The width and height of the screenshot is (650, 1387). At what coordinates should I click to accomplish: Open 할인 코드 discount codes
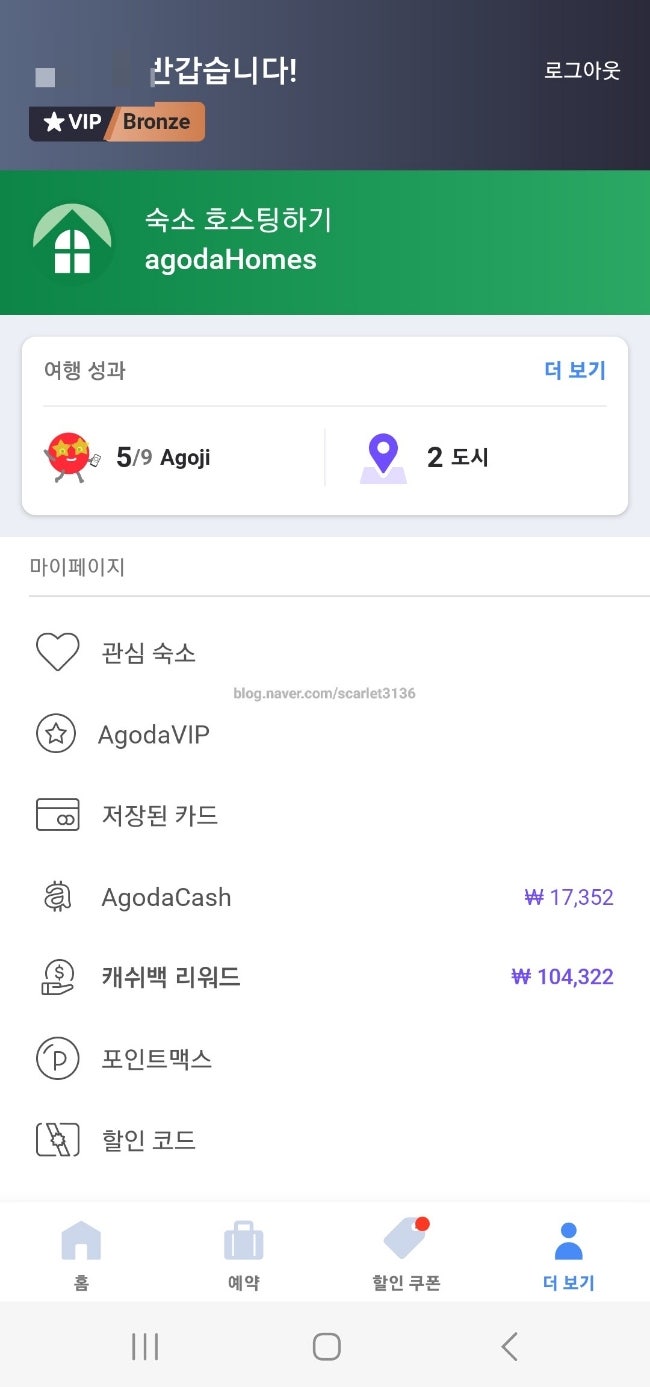pos(148,1140)
